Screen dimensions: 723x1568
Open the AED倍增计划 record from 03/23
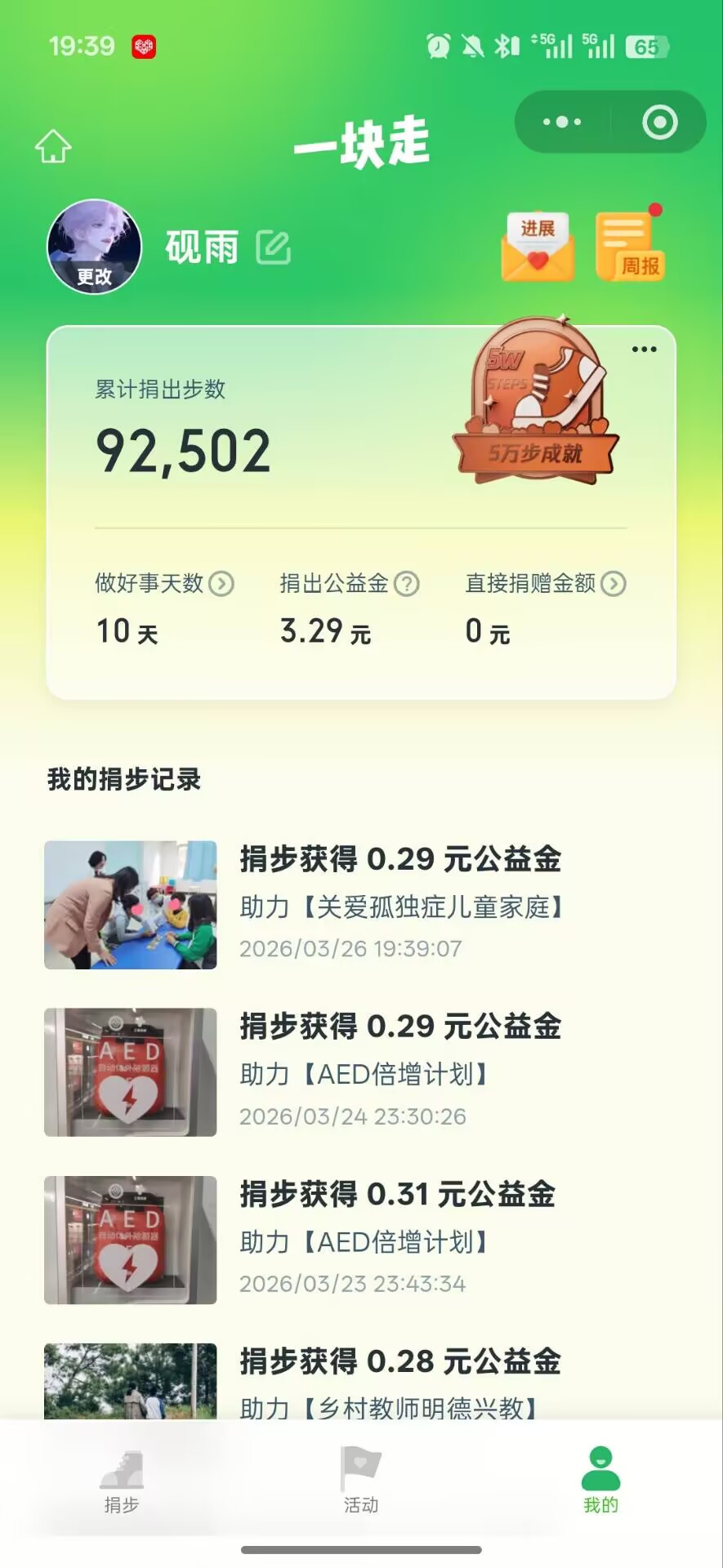click(359, 1240)
